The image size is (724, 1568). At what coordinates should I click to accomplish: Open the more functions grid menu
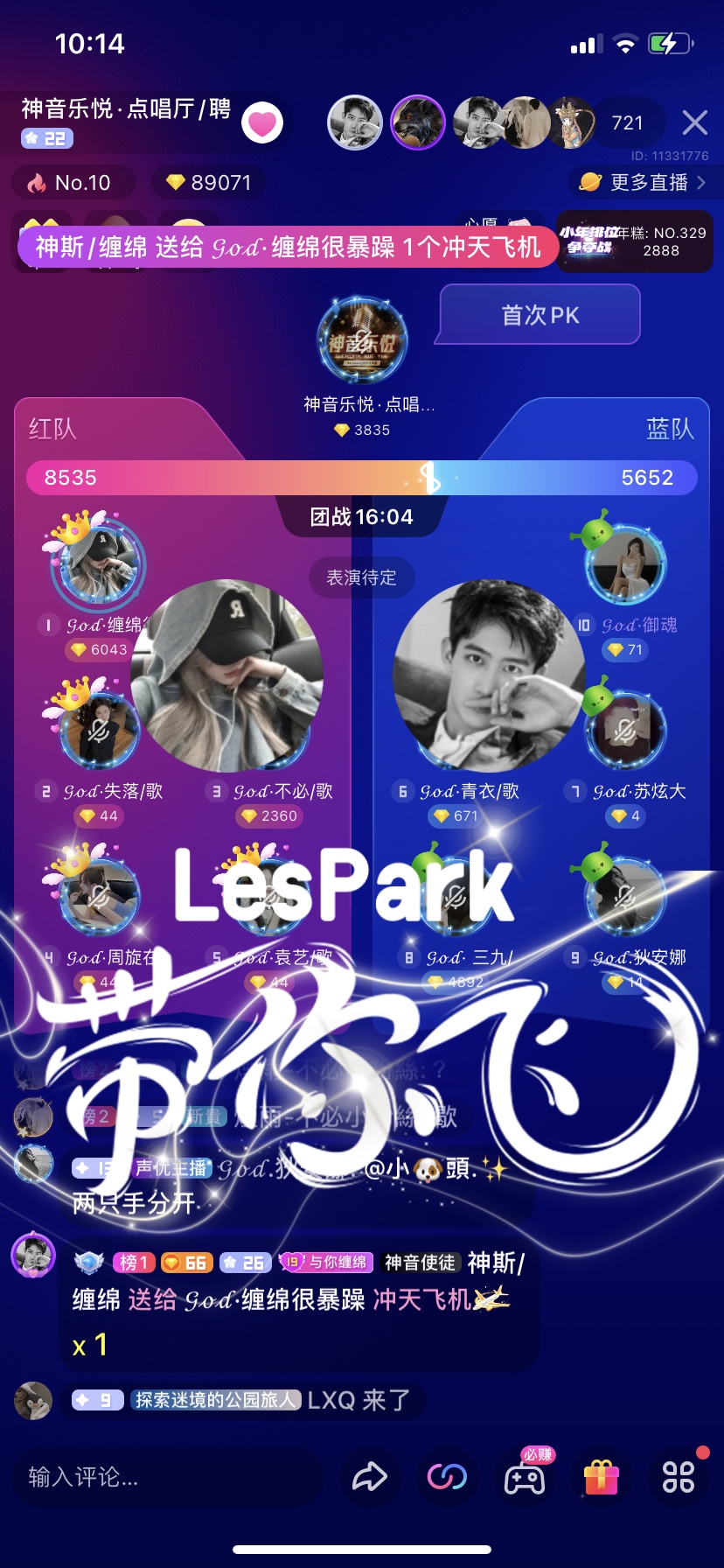679,1478
